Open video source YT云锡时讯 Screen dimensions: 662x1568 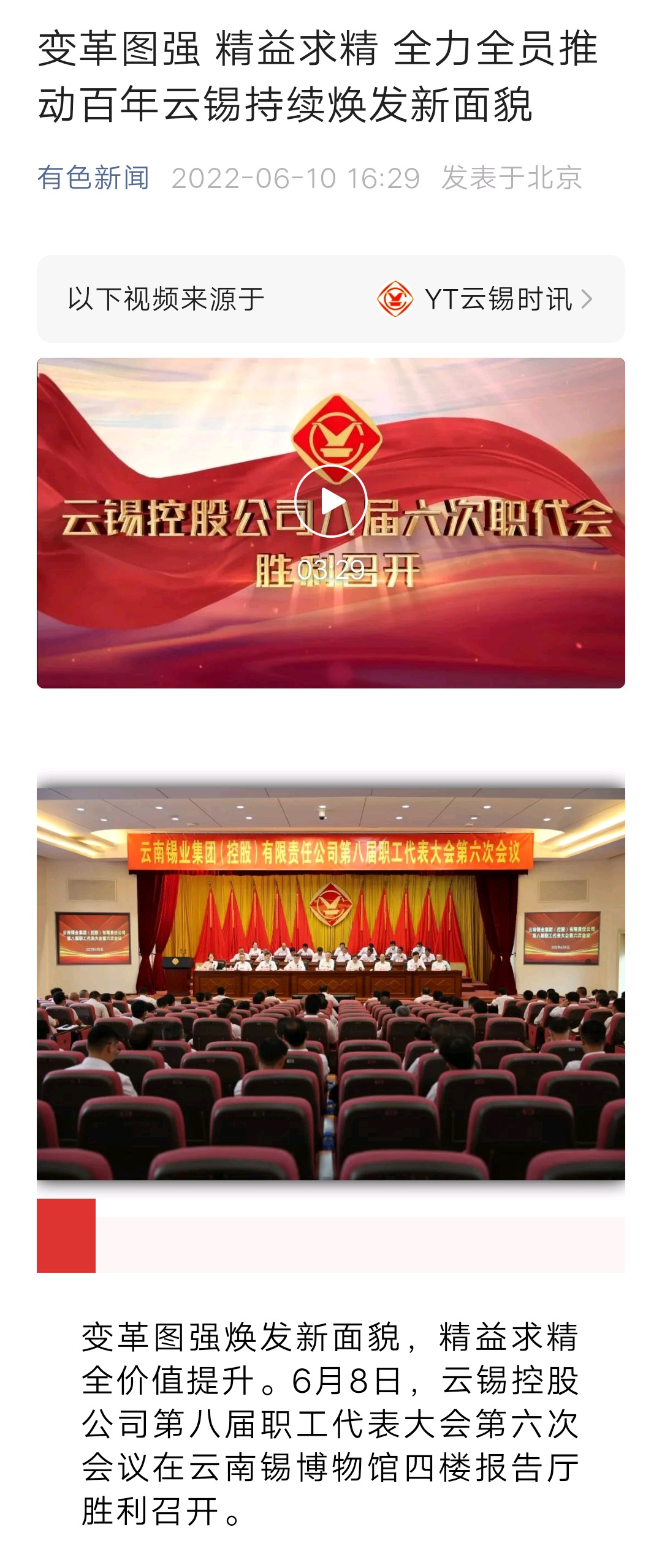484,300
